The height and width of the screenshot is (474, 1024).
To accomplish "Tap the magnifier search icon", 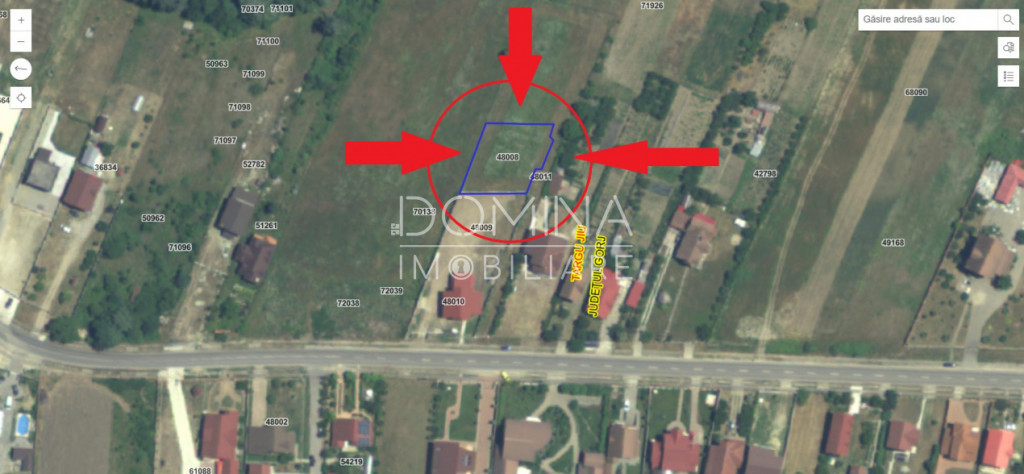I will pyautogui.click(x=1007, y=20).
